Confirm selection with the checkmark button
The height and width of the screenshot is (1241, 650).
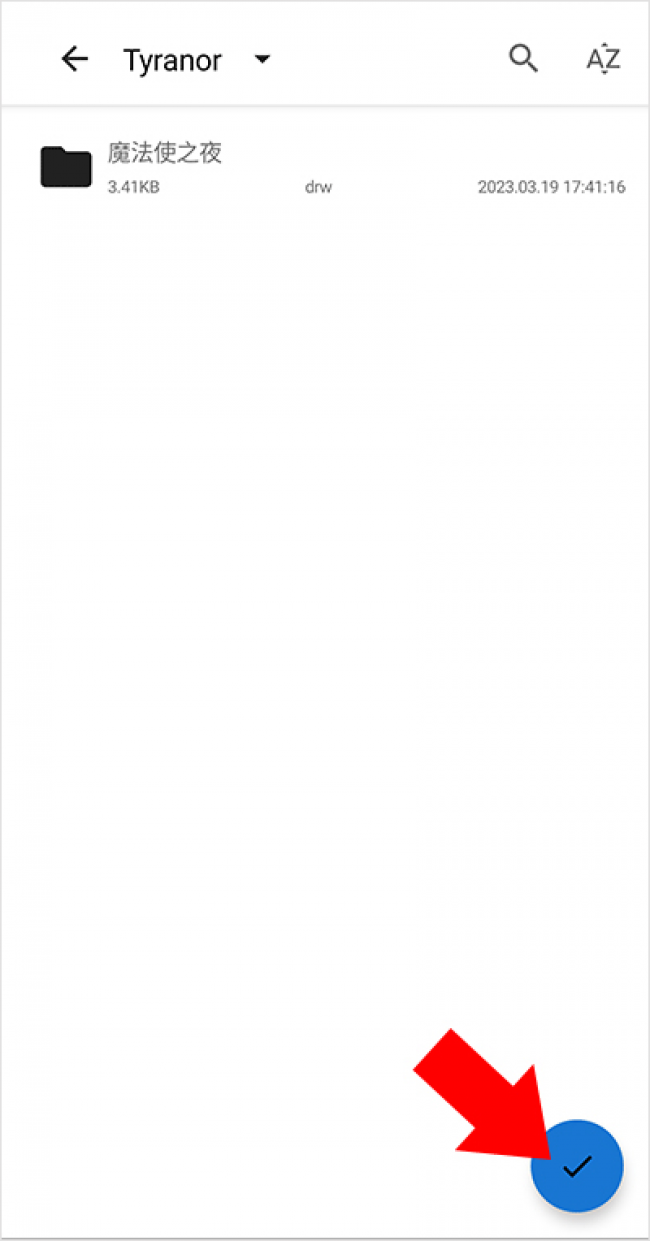point(577,1166)
